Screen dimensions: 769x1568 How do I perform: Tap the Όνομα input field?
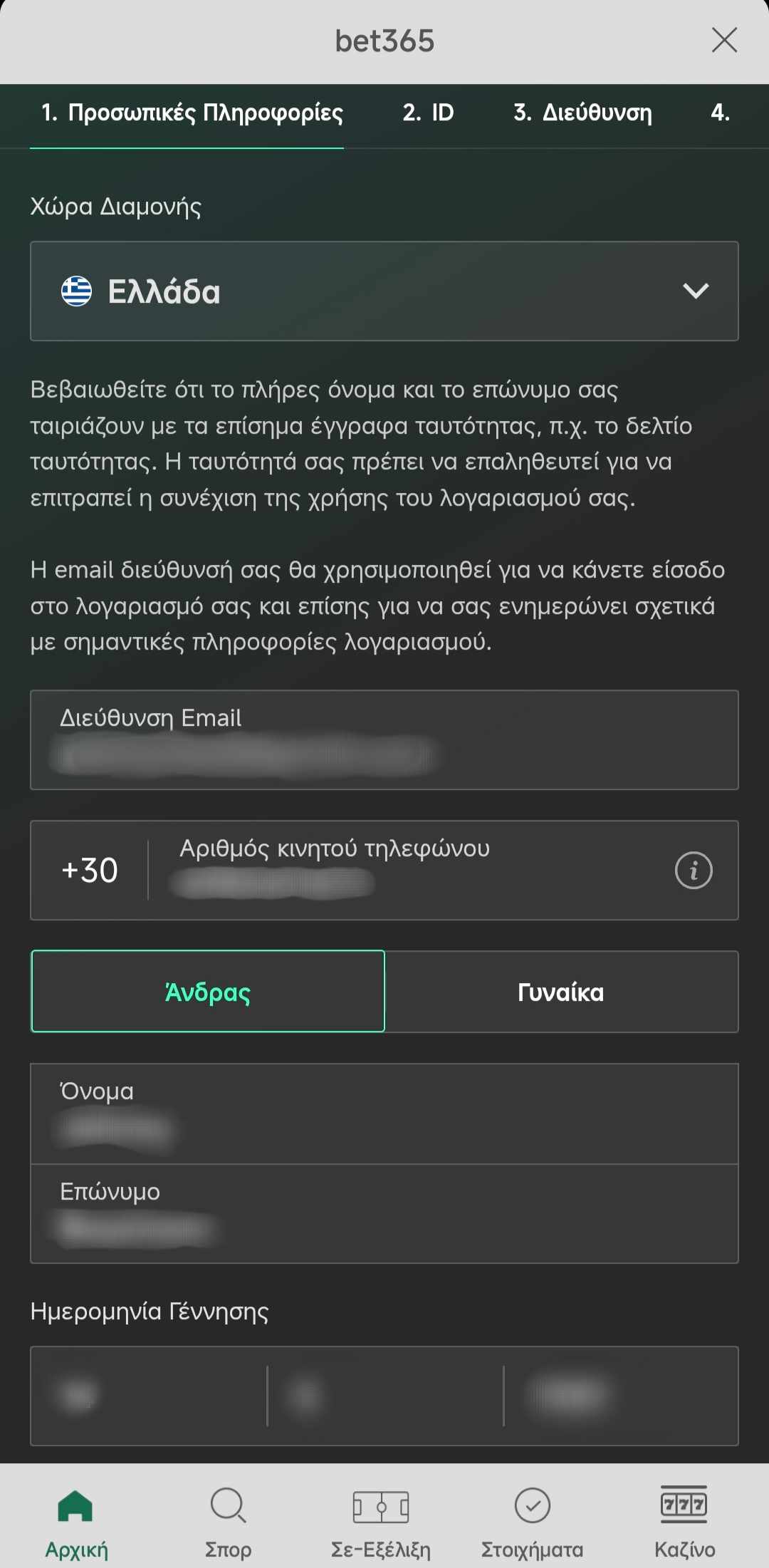click(384, 1113)
